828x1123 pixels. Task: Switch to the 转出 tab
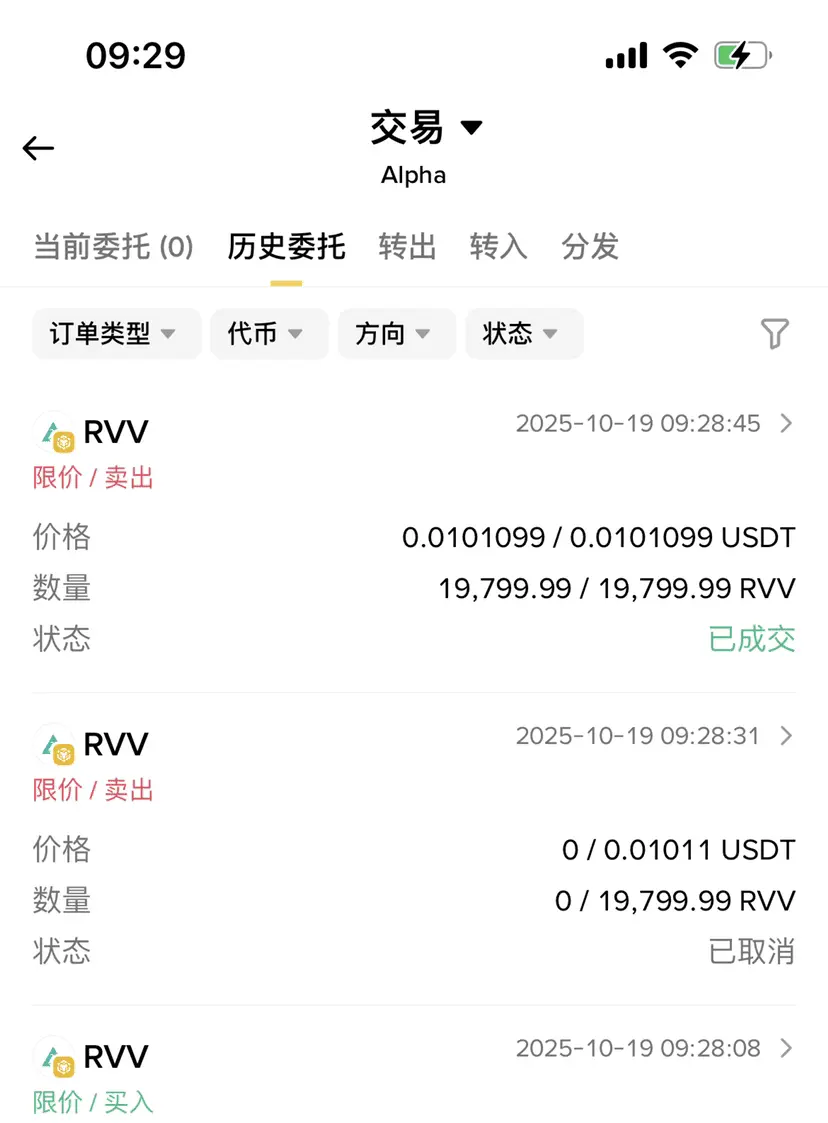pyautogui.click(x=407, y=246)
